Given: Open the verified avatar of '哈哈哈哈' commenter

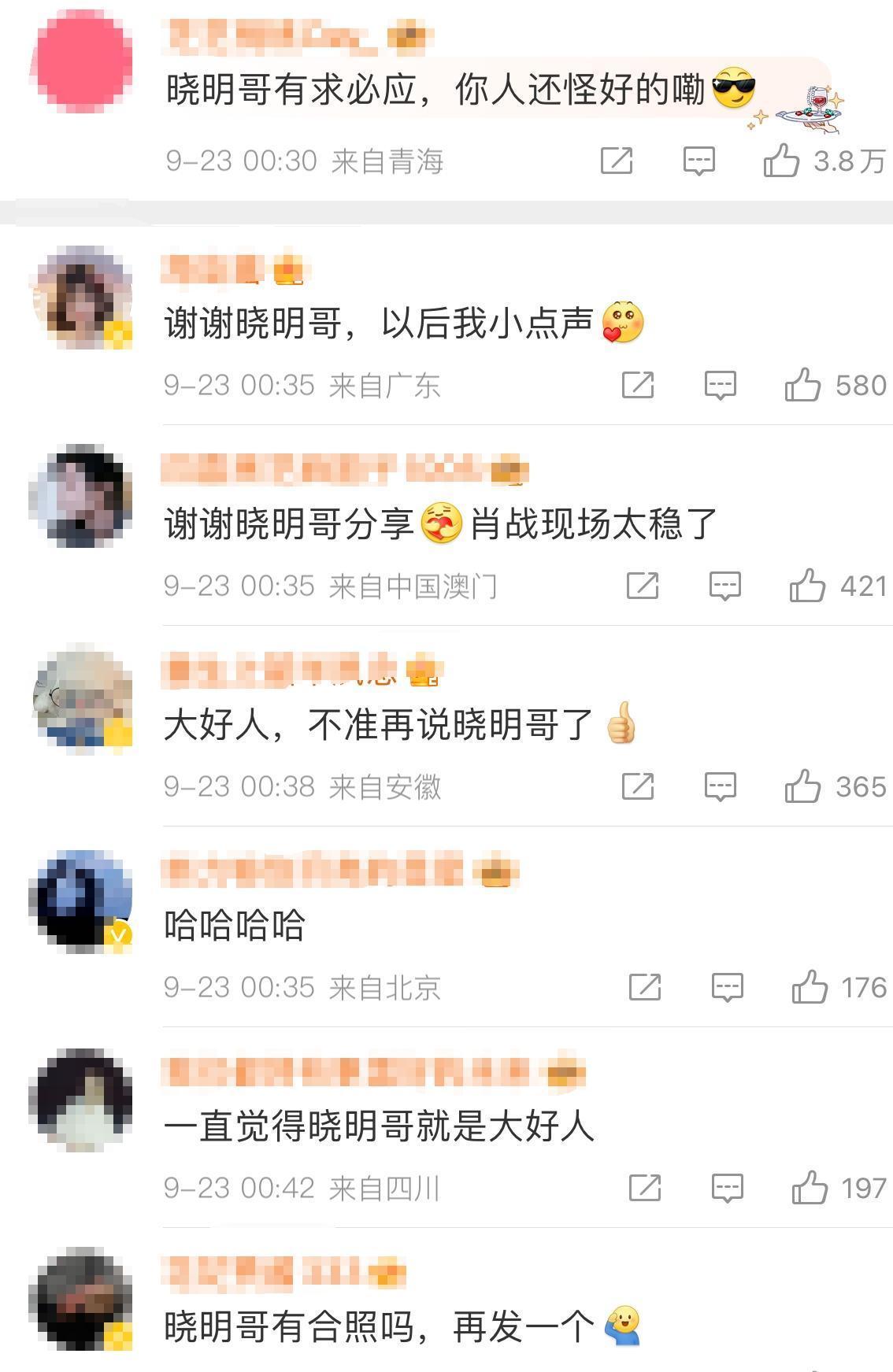Looking at the screenshot, I should [81, 900].
